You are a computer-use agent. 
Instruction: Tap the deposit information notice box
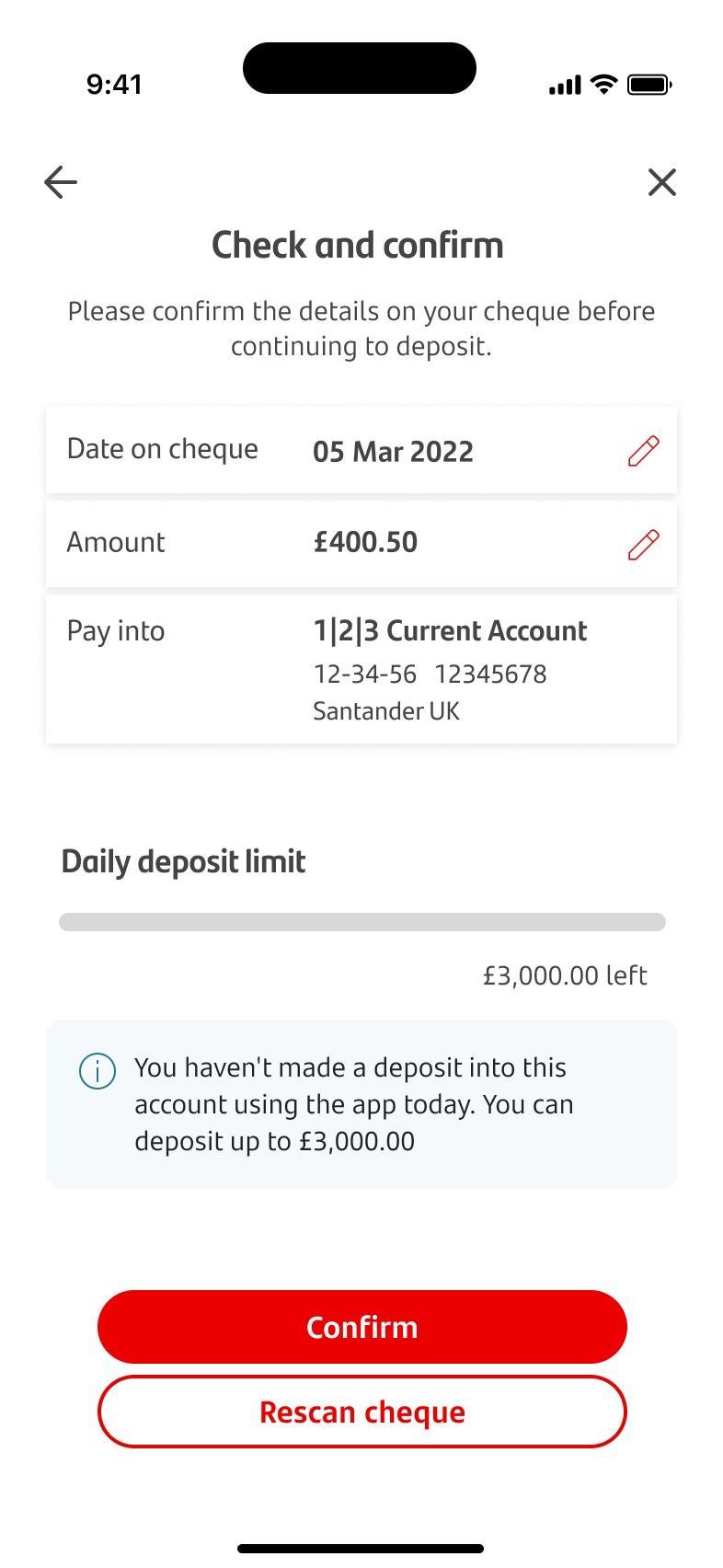point(361,1103)
